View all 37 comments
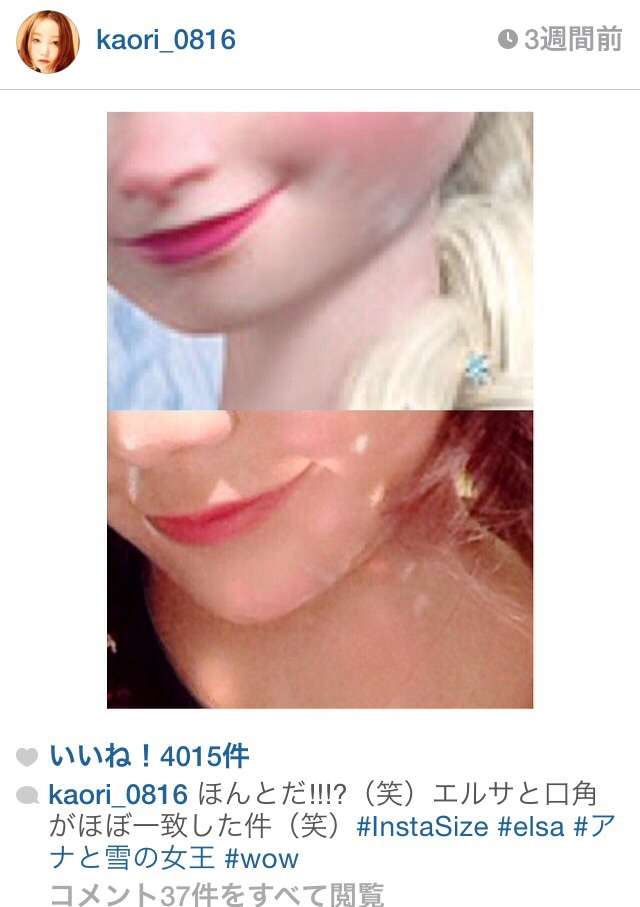The height and width of the screenshot is (907, 640). click(x=216, y=893)
